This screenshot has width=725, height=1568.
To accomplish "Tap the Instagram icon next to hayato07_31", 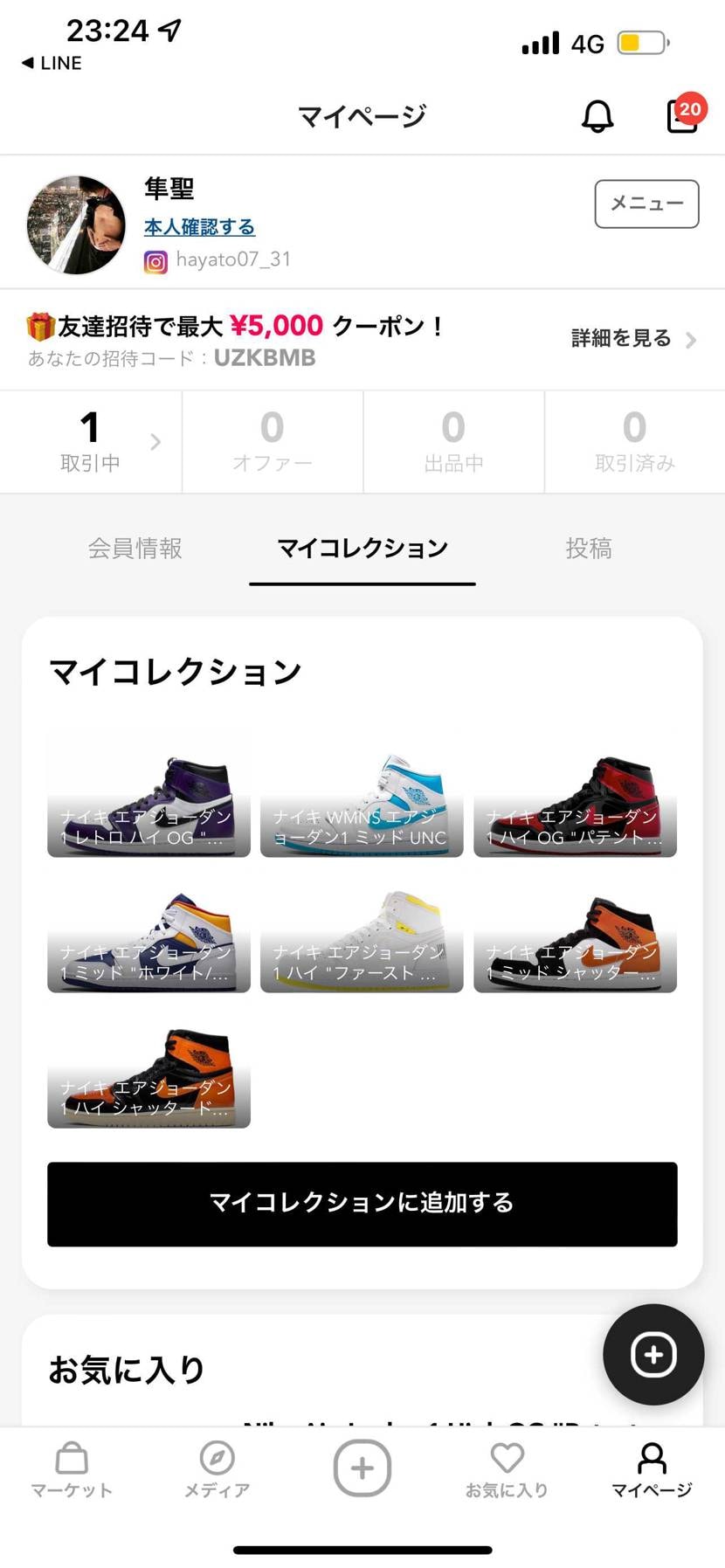I will tap(155, 259).
